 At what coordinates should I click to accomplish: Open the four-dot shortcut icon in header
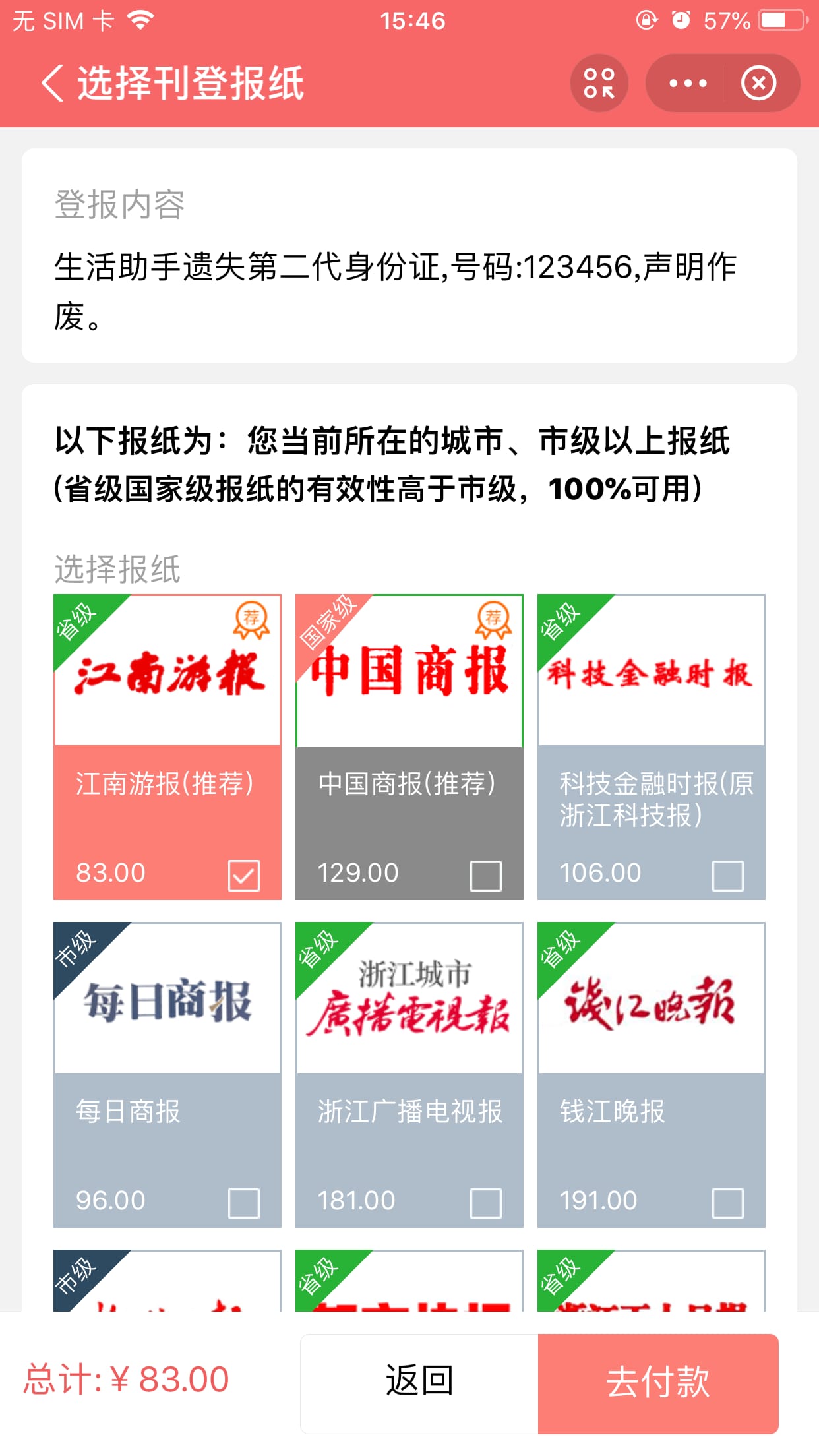(599, 83)
